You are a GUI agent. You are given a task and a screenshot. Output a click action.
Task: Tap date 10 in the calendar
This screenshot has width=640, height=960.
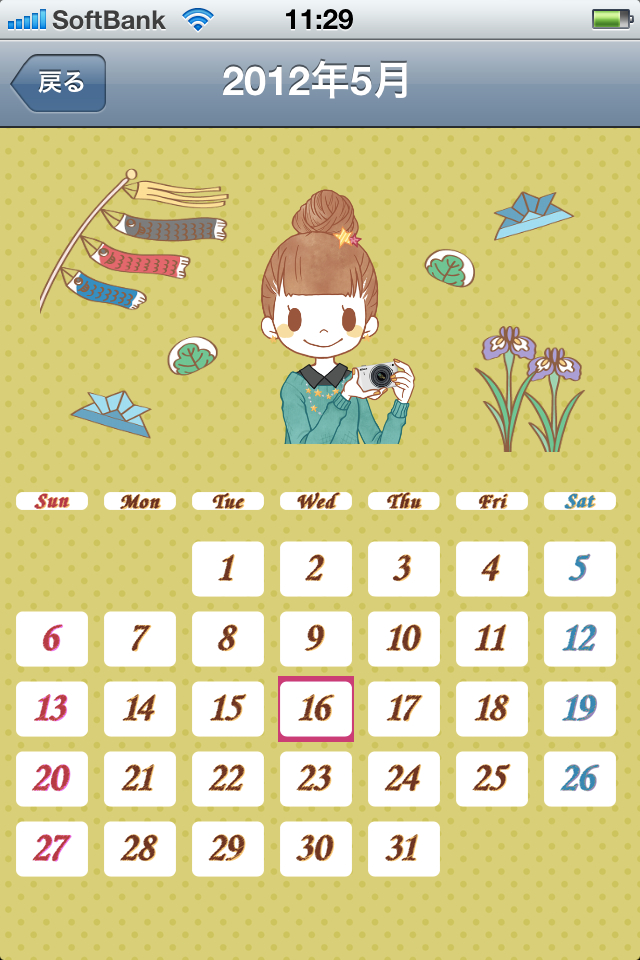pos(404,639)
